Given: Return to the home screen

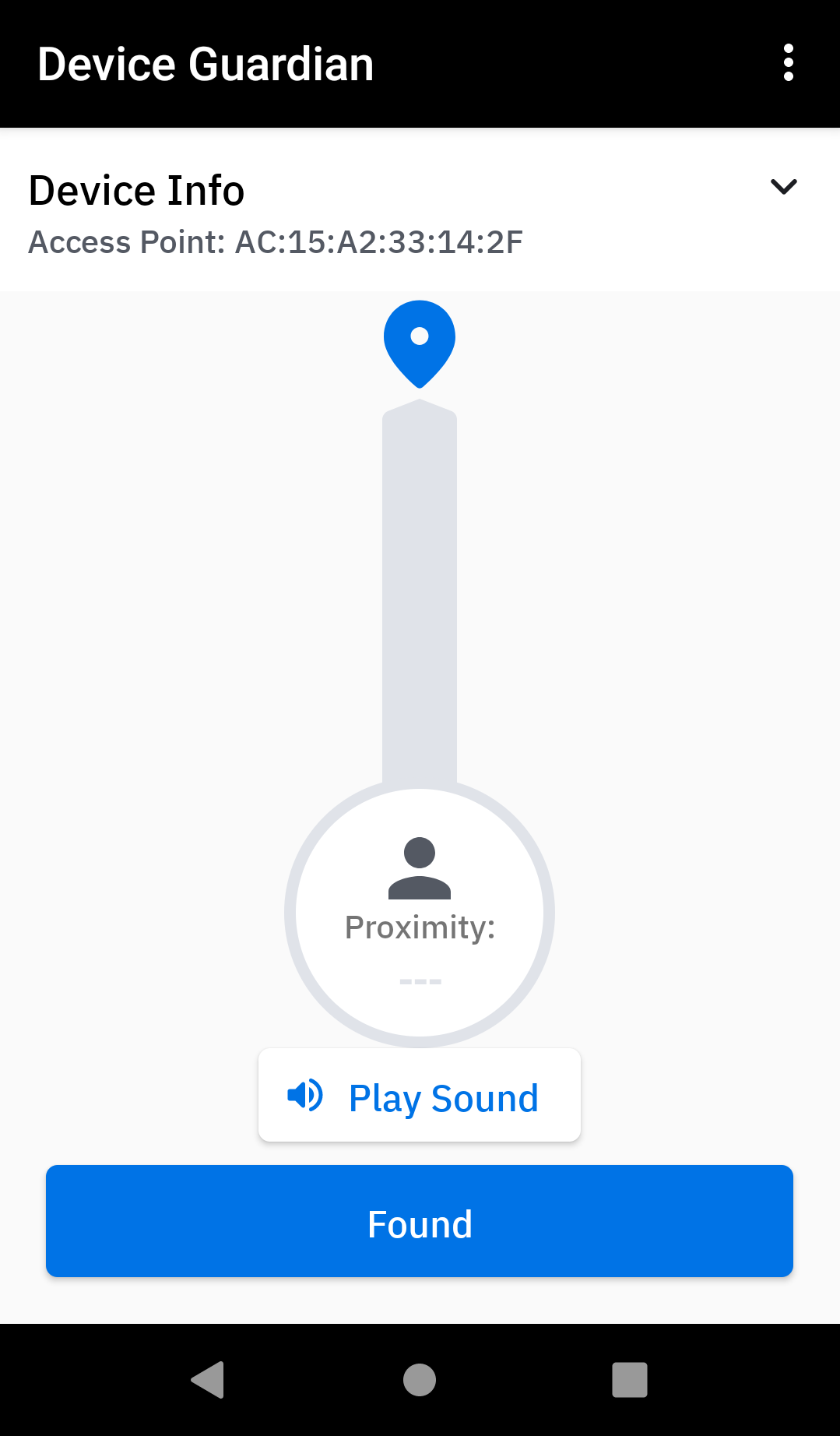Looking at the screenshot, I should pyautogui.click(x=419, y=1380).
